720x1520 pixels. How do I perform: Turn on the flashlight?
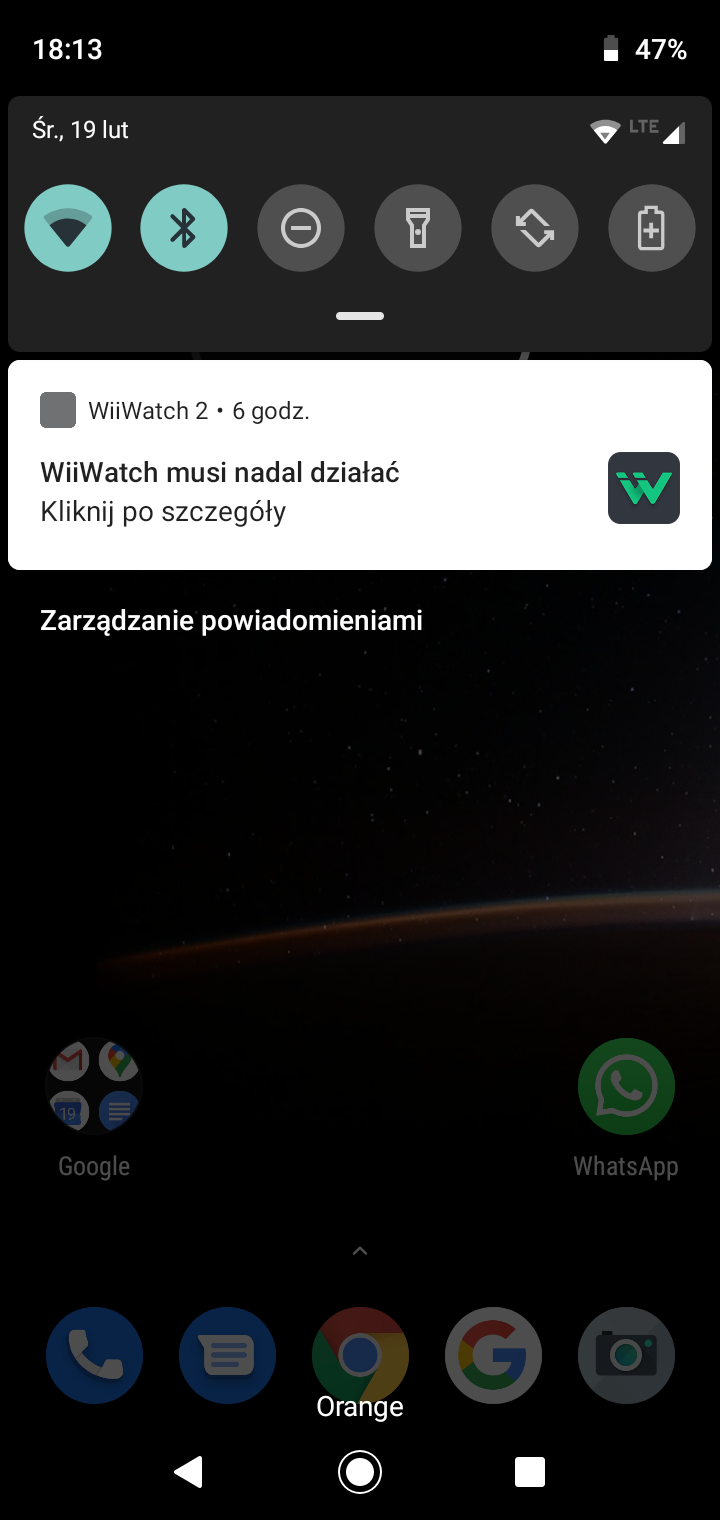point(418,228)
